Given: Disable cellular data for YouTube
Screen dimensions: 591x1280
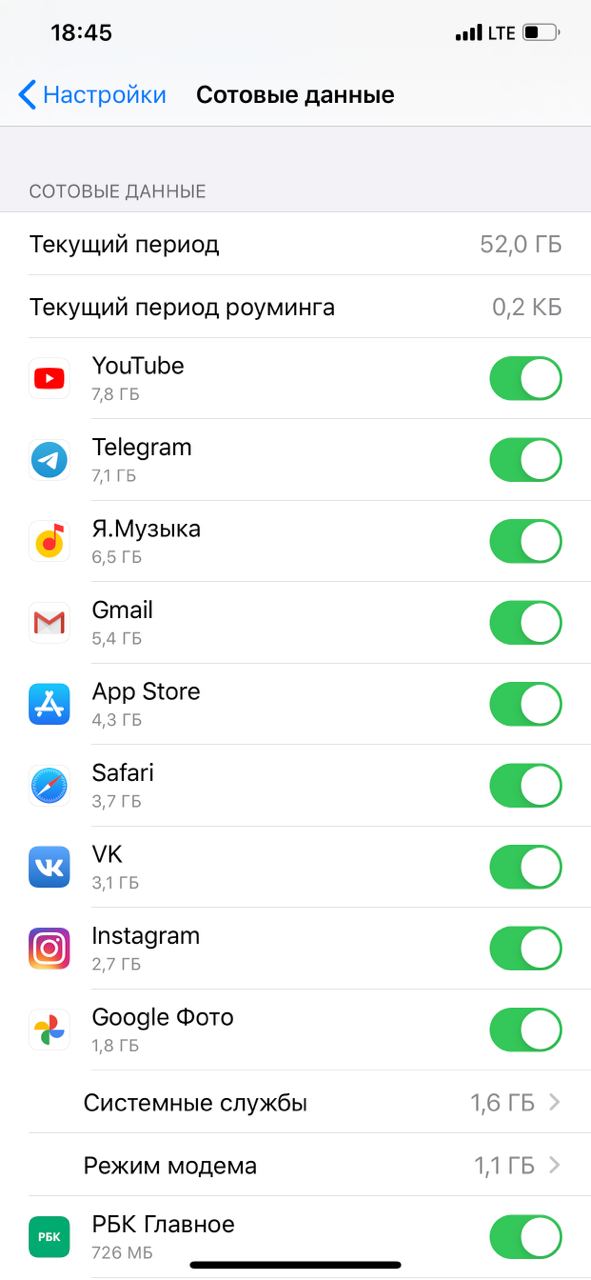Looking at the screenshot, I should click(x=526, y=378).
